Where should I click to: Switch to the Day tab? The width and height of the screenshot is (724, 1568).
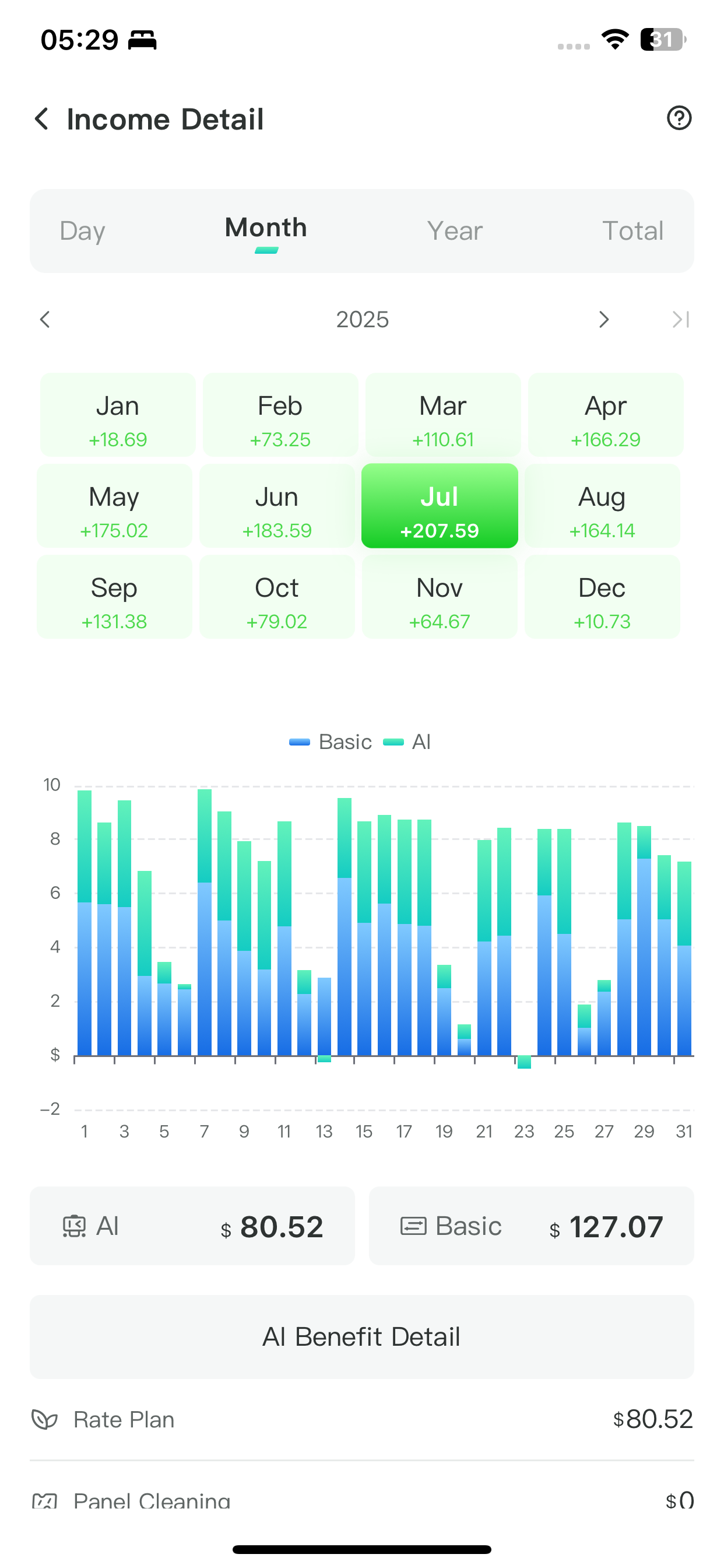(83, 230)
